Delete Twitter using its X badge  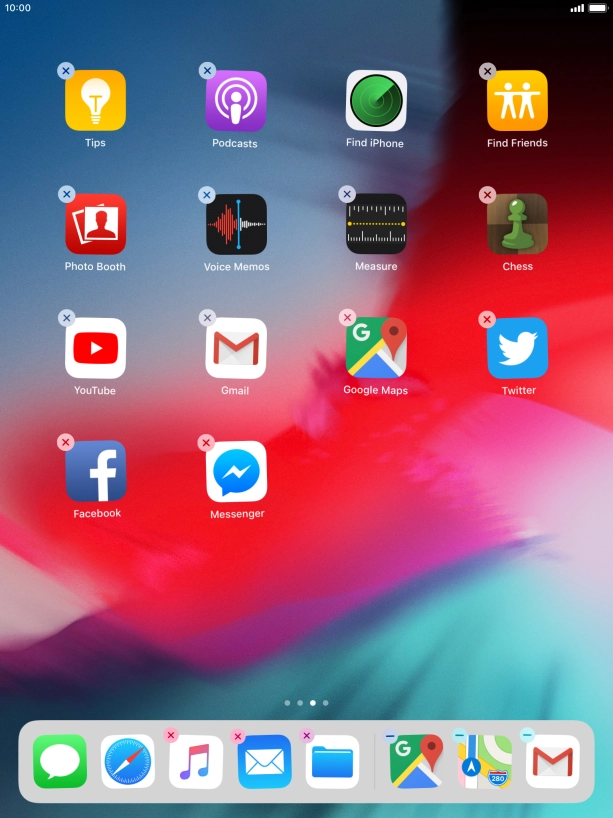[487, 319]
